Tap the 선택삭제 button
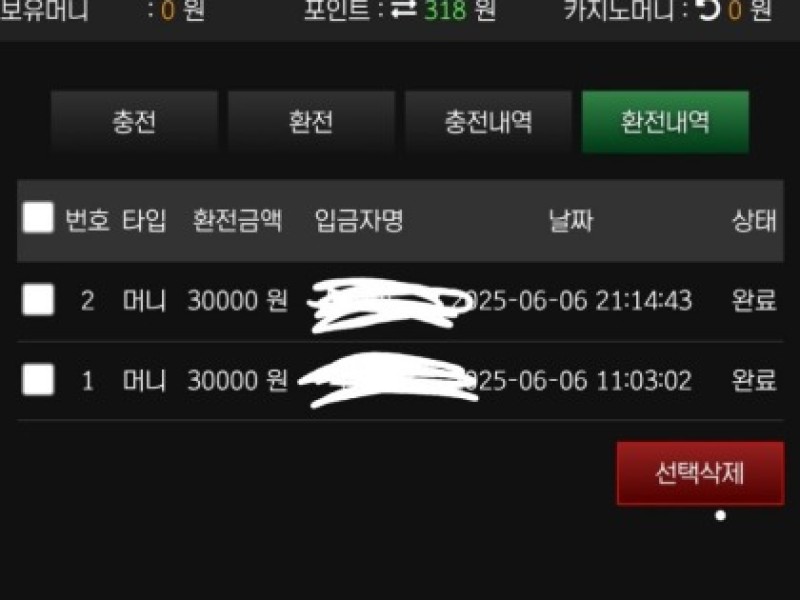 [x=699, y=473]
